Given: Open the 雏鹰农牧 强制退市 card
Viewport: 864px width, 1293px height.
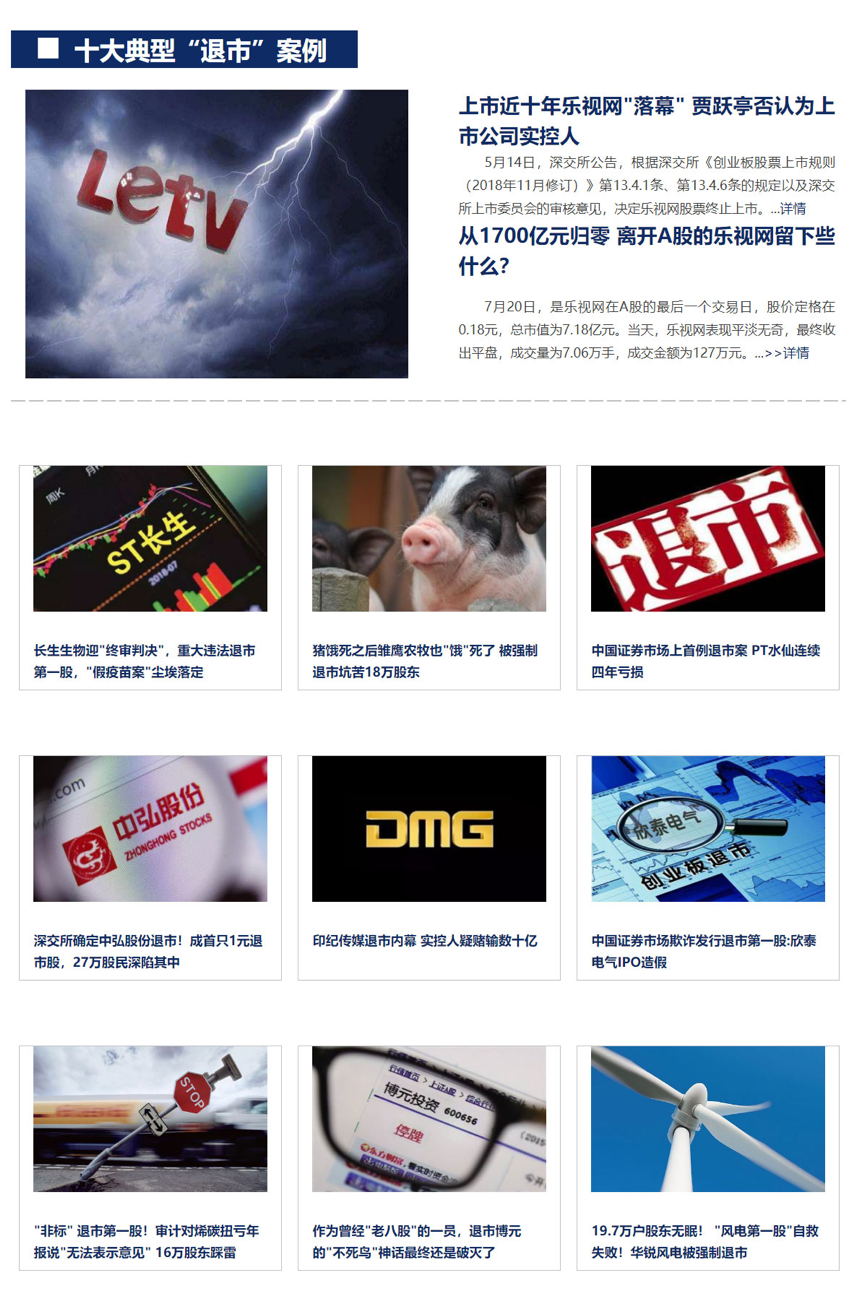Looking at the screenshot, I should pos(429,577).
